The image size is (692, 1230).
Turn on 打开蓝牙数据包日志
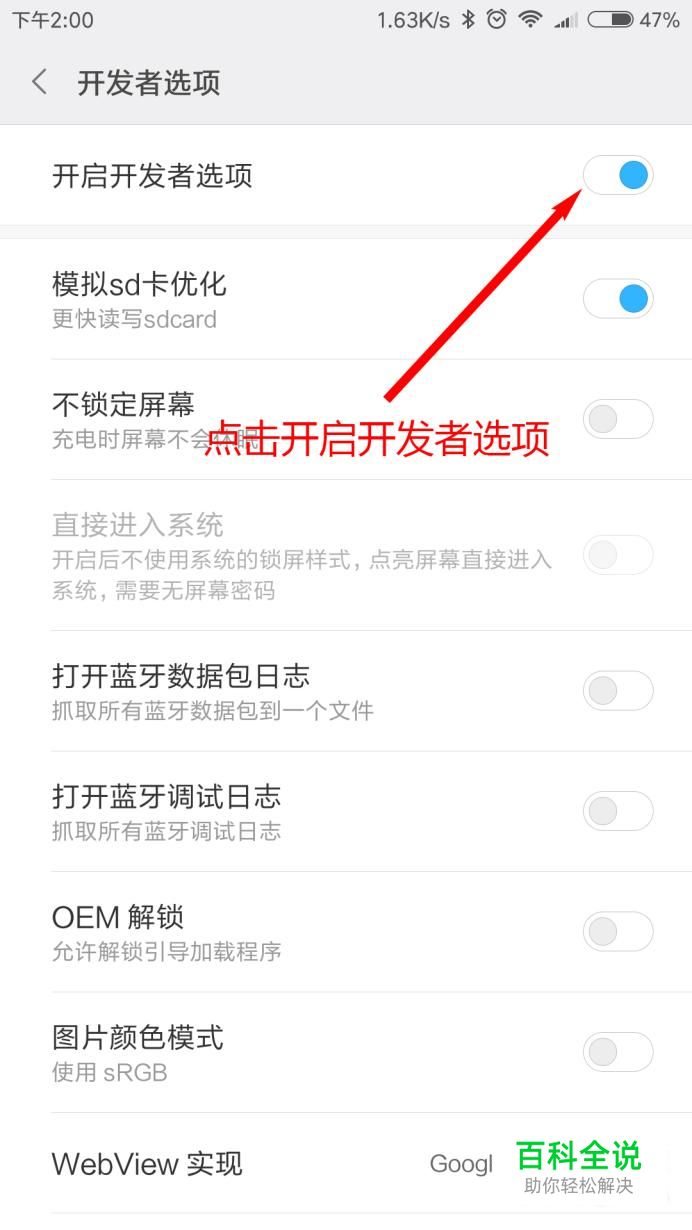point(618,691)
